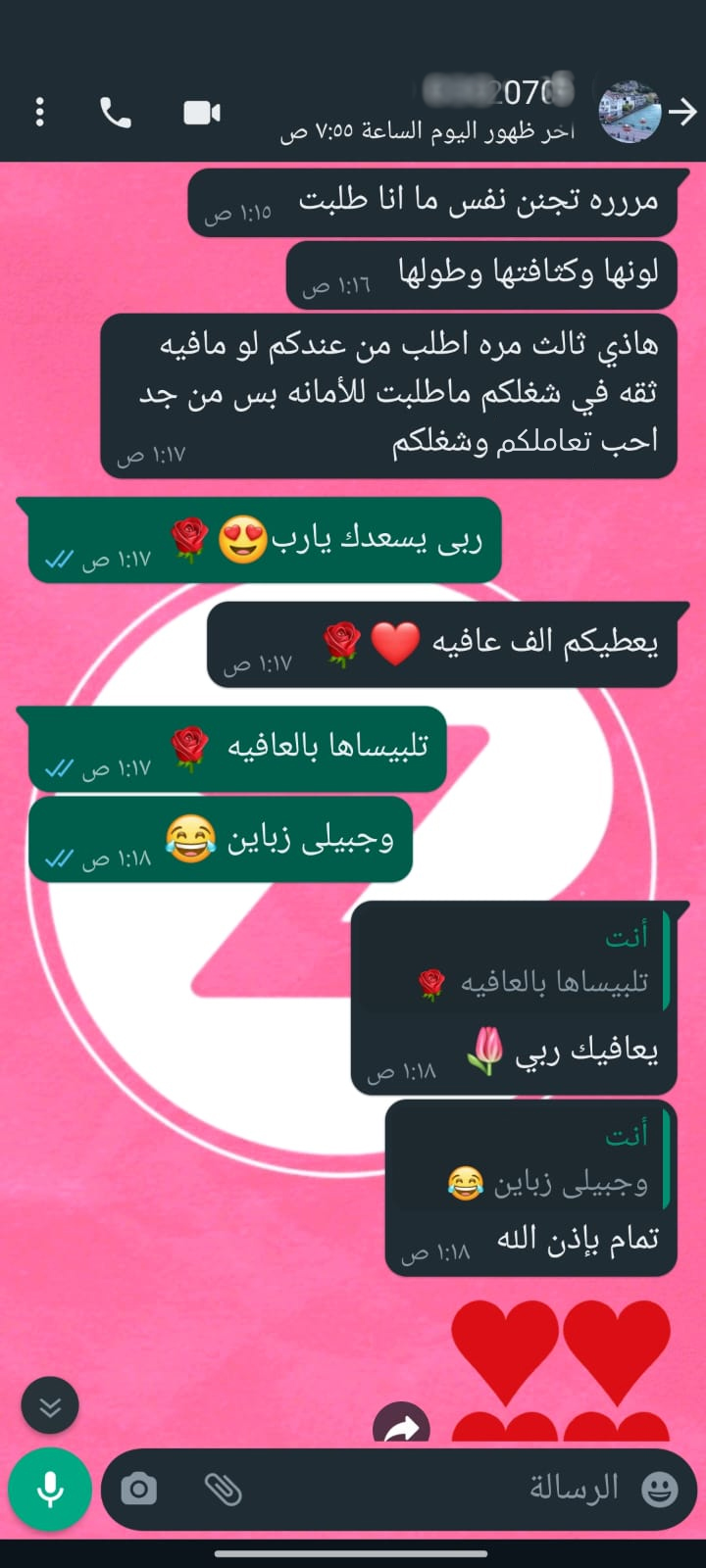Go back using the header arrow
This screenshot has height=1568, width=706.
coord(682,113)
